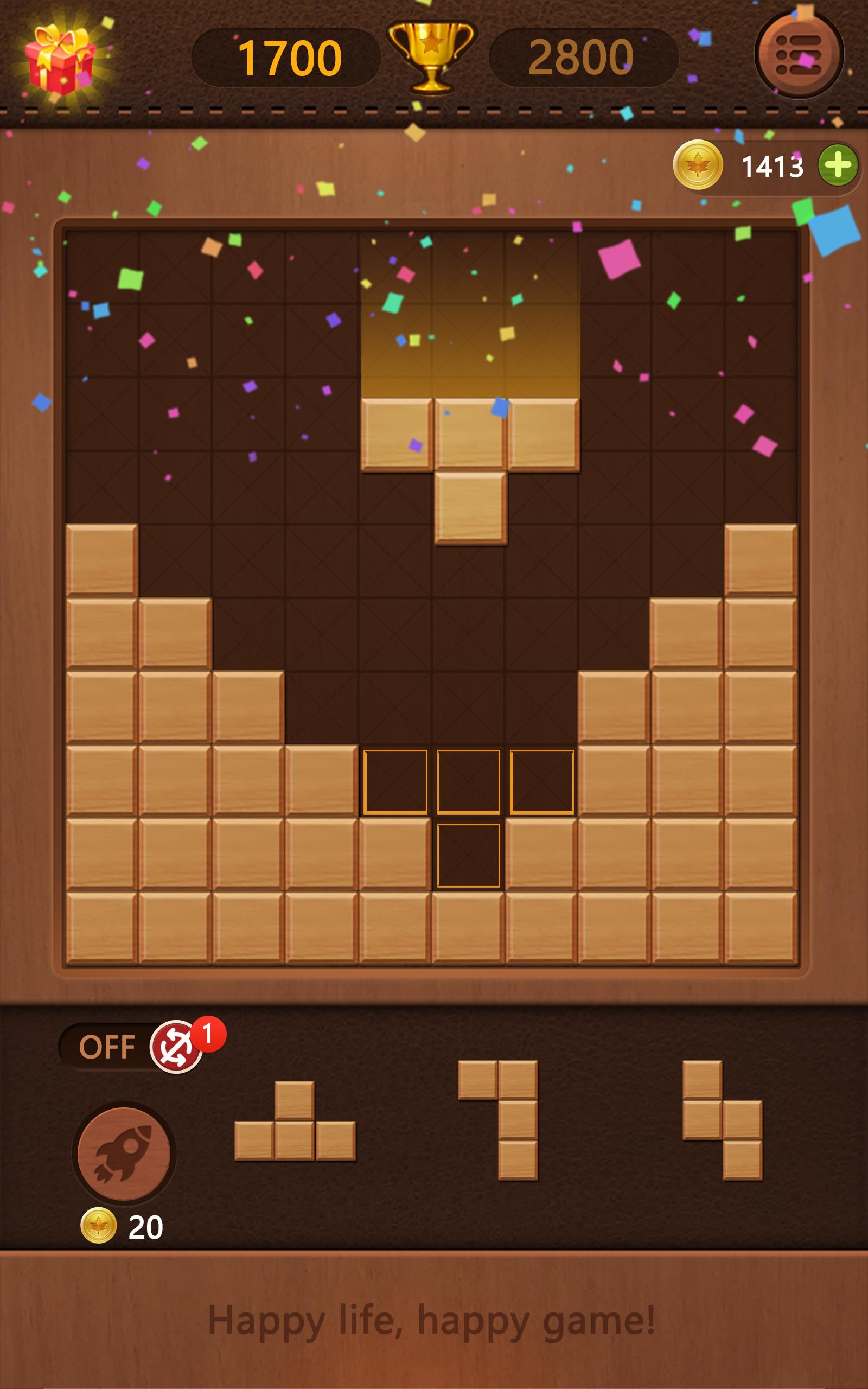
Task: Add more coins with the green plus
Action: point(838,165)
